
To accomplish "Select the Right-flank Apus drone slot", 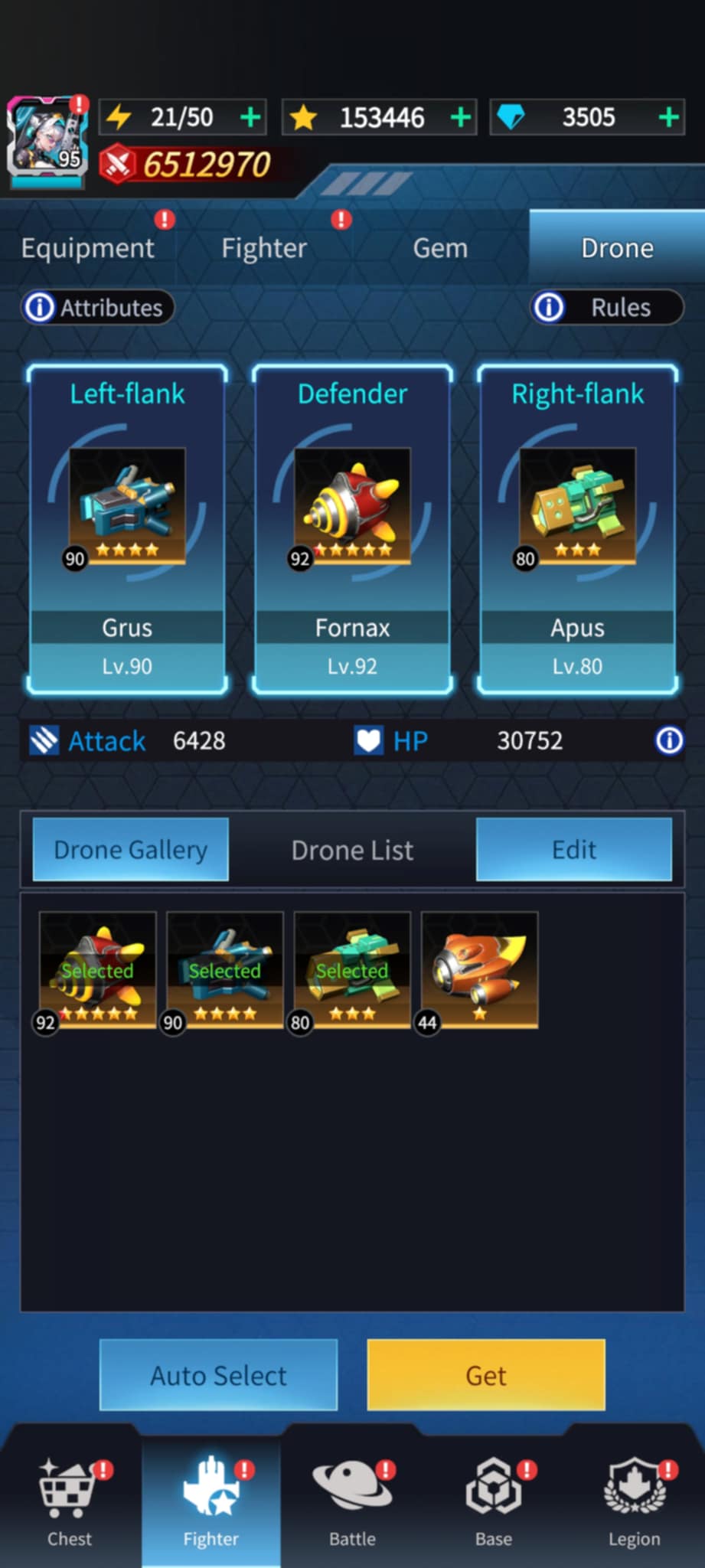I will (577, 529).
